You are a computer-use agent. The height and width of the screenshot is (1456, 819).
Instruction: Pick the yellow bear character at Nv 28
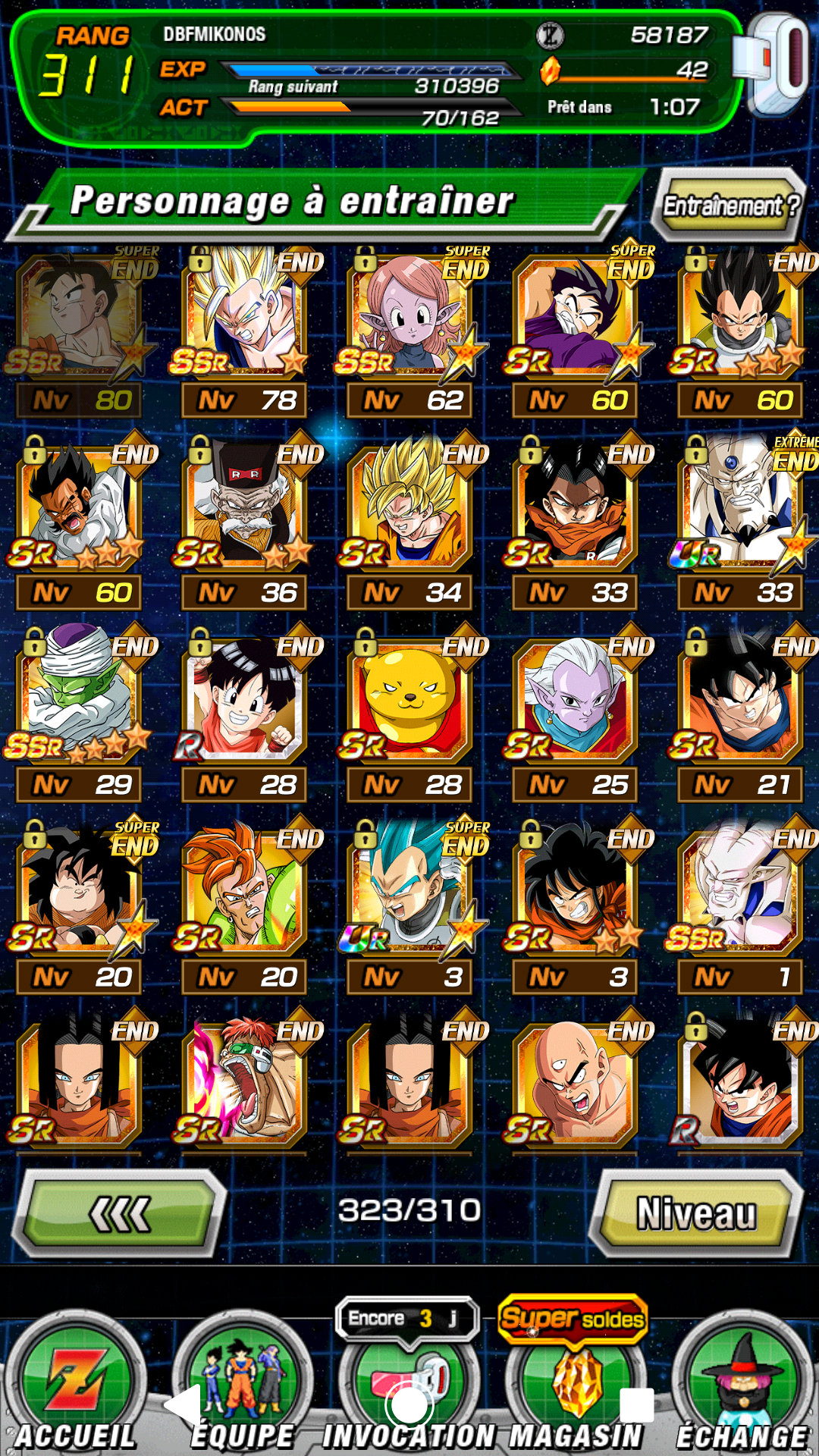[411, 717]
